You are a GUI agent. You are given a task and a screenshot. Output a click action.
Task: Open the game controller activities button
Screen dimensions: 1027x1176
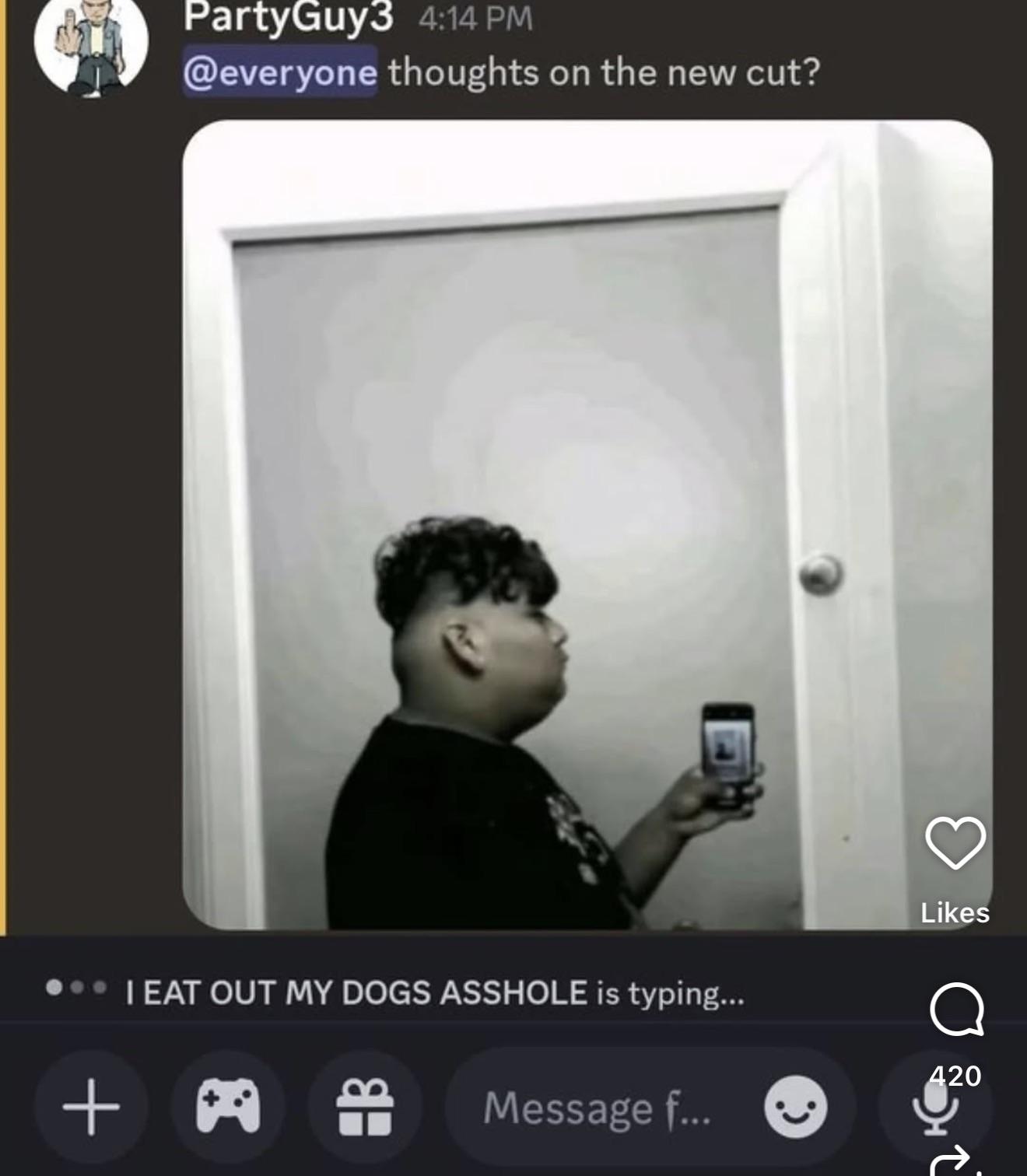click(x=228, y=1107)
